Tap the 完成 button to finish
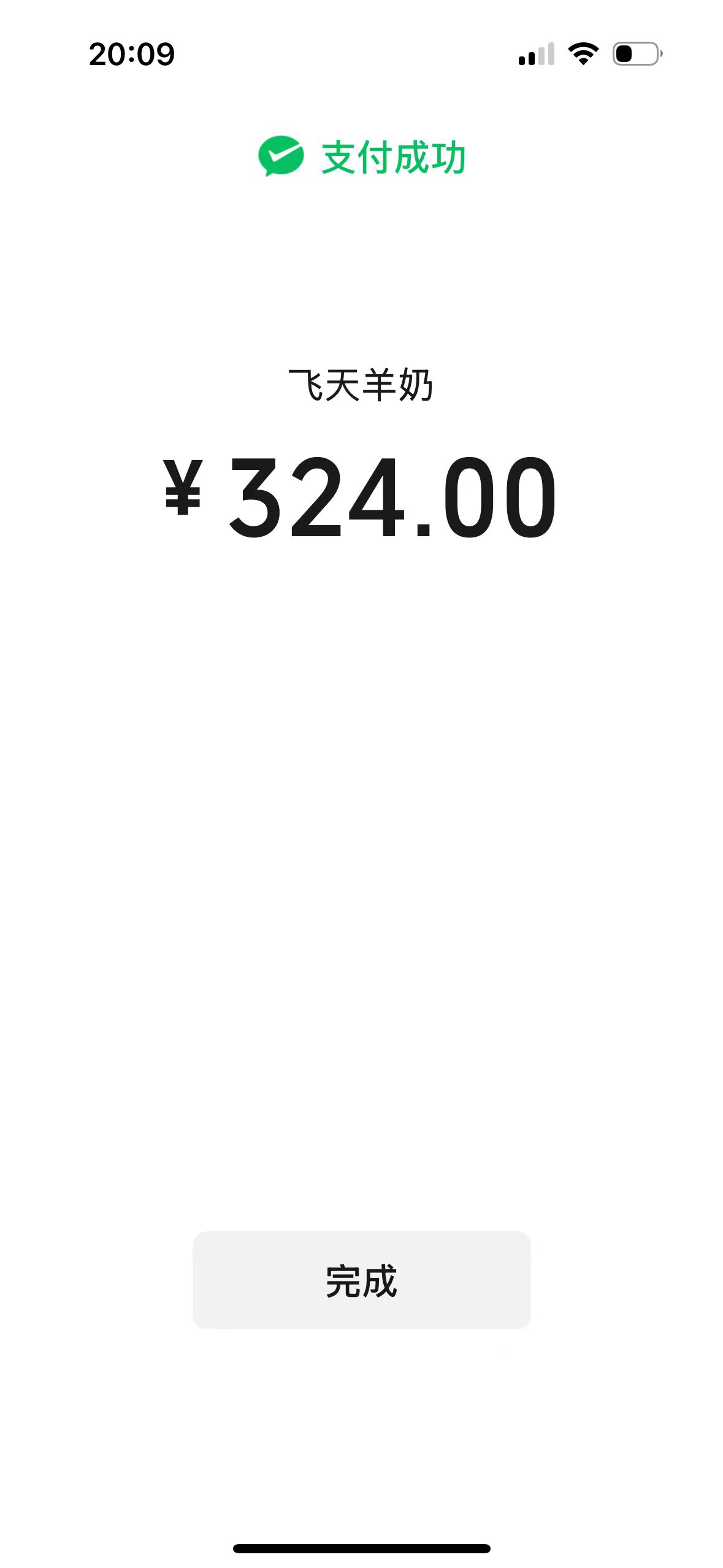 coord(361,1280)
